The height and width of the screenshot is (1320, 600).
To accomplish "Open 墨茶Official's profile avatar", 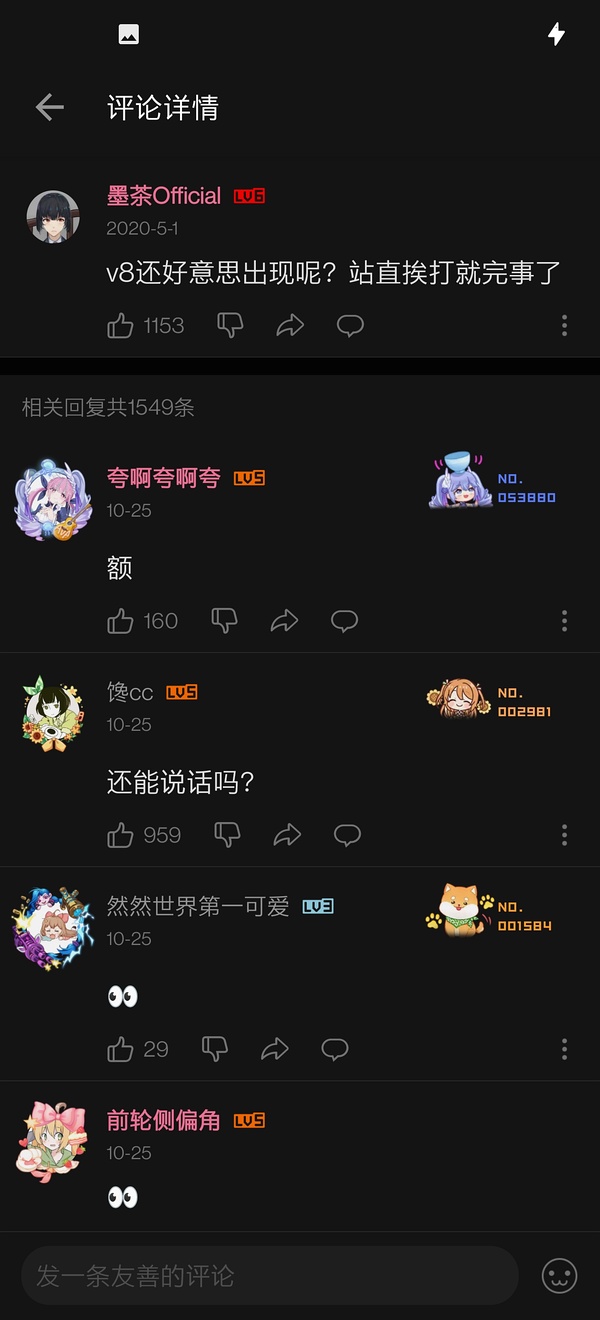I will point(52,216).
